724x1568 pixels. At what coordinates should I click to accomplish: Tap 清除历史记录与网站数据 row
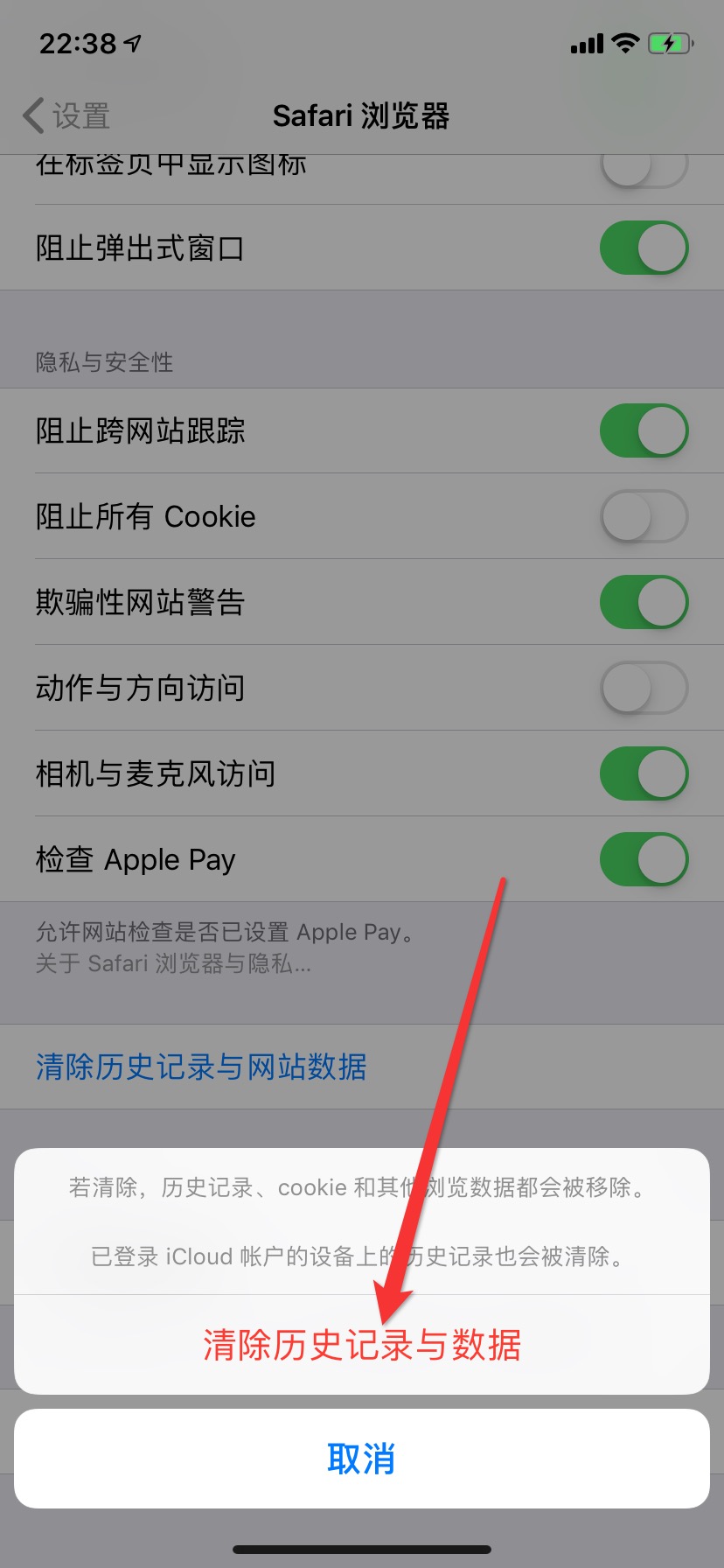(x=201, y=1067)
